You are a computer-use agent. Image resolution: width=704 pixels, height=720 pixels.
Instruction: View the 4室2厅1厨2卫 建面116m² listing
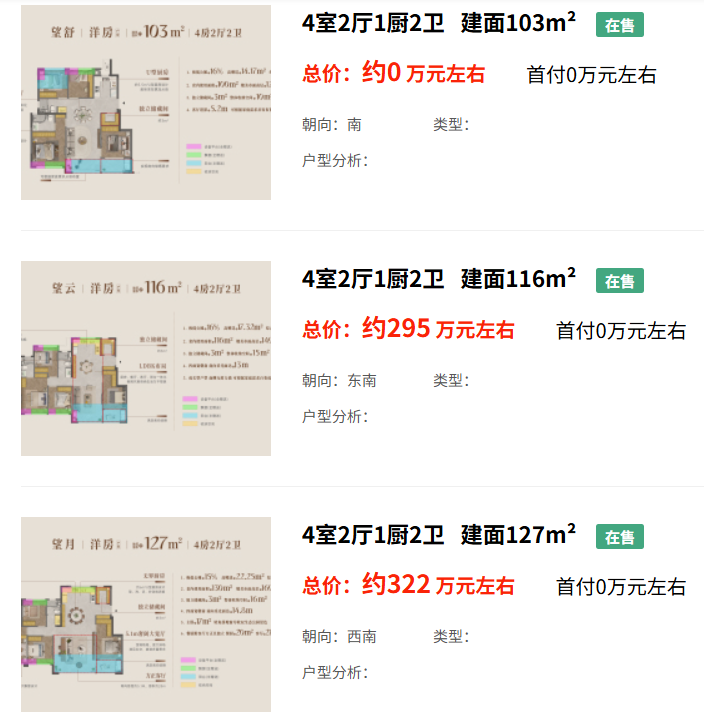[439, 279]
